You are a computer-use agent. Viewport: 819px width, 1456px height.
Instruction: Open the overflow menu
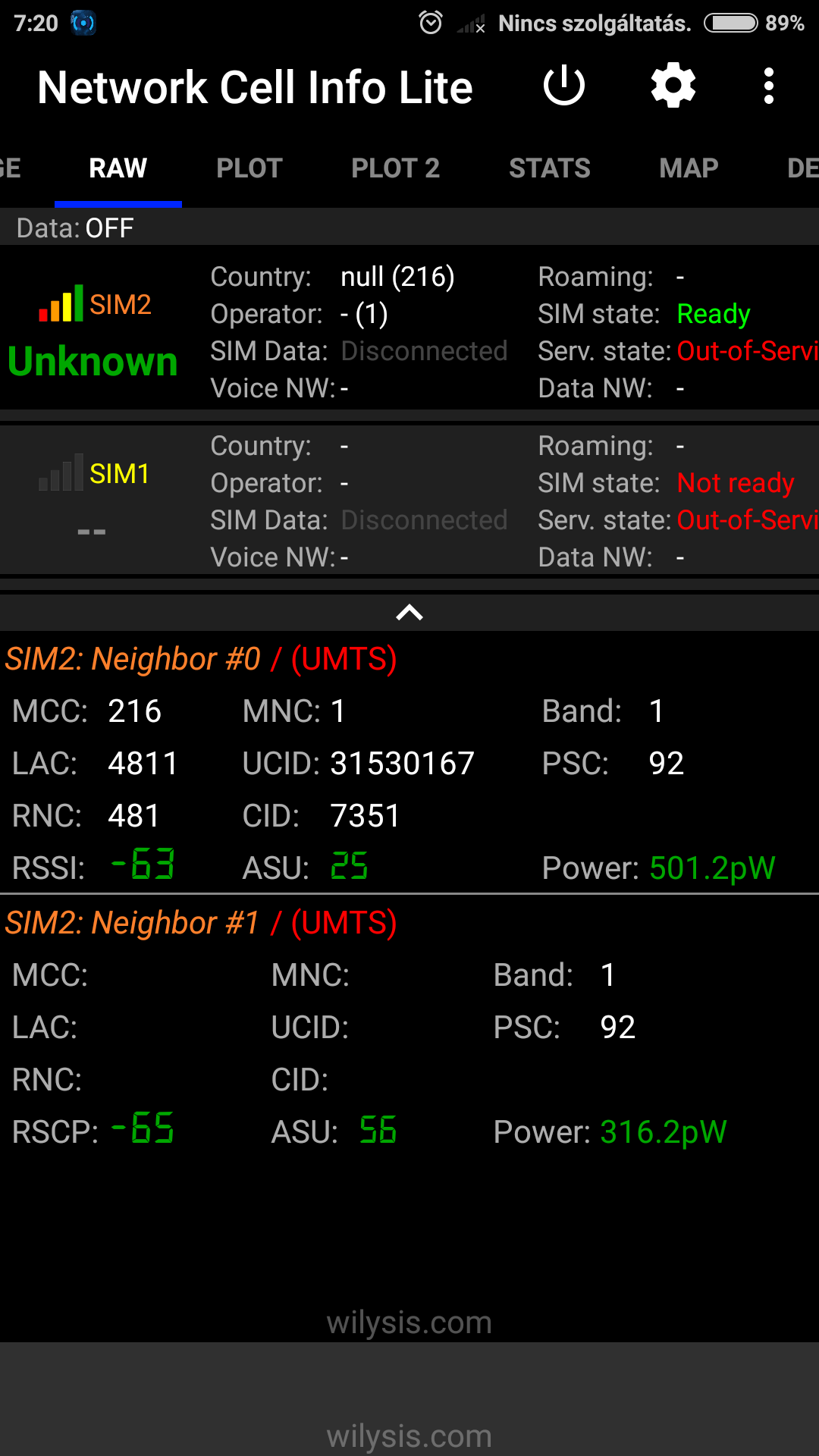pos(769,86)
